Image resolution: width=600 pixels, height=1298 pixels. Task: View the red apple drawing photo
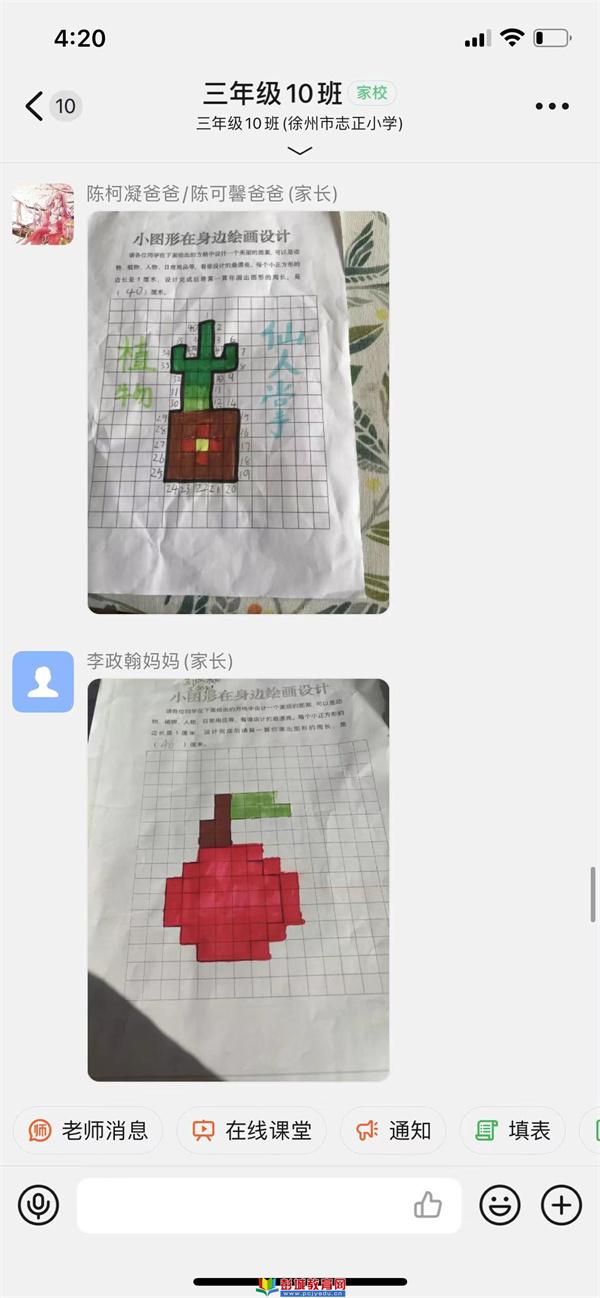click(238, 880)
